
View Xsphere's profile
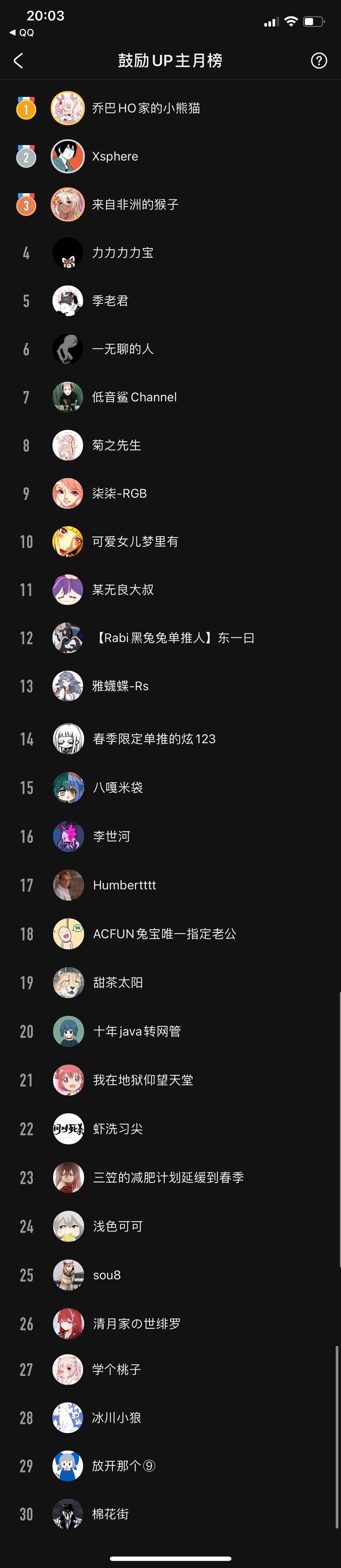[115, 156]
